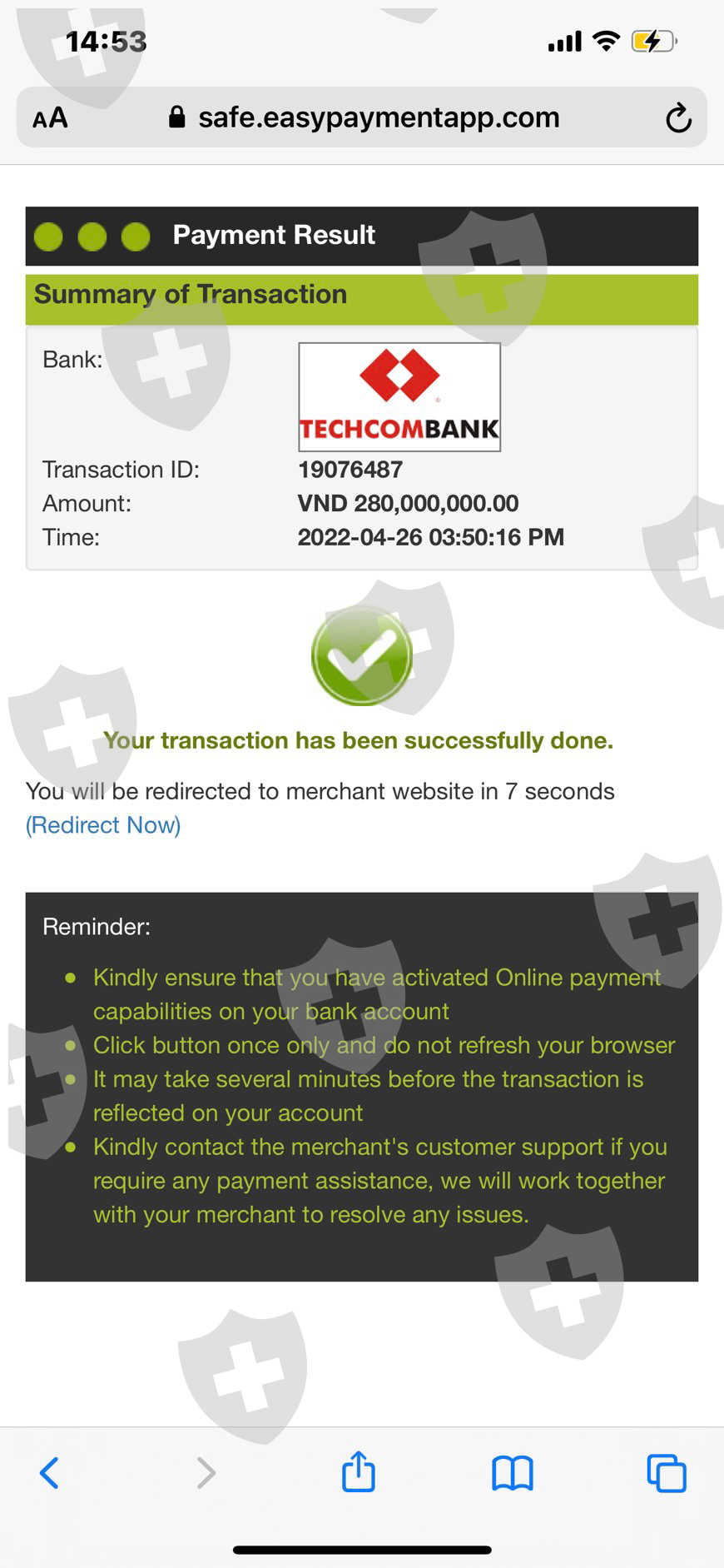
Task: Open Safari bookmarks
Action: 513,1473
